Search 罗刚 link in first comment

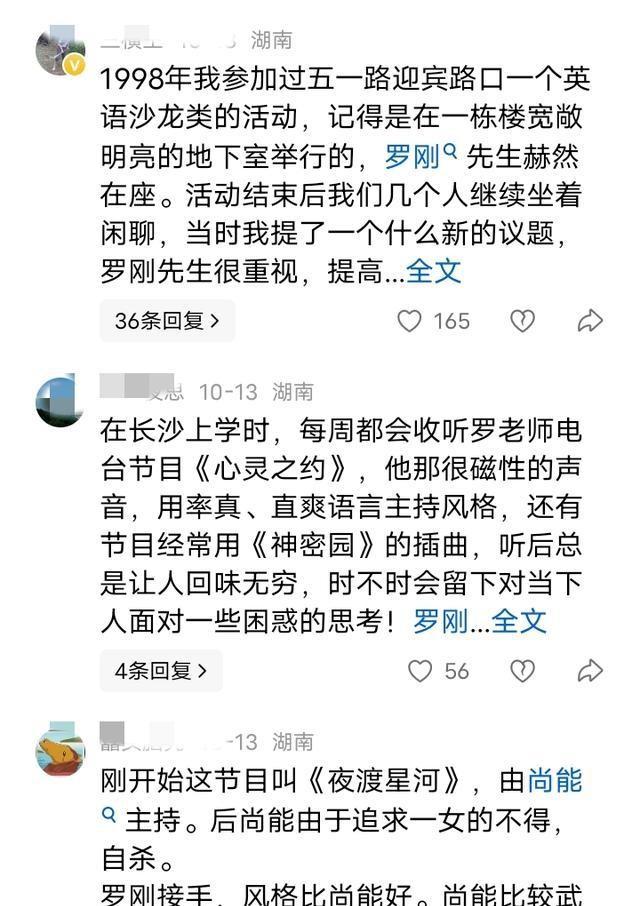pos(420,156)
